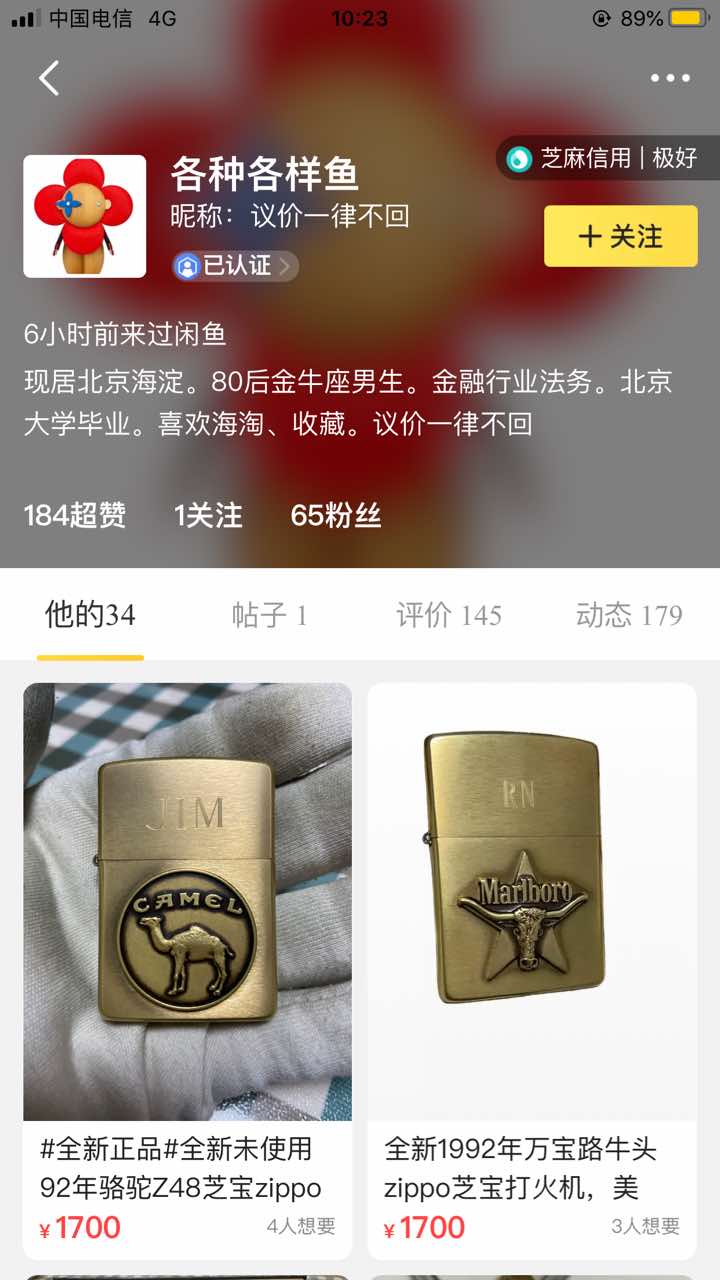Open the 92年骆驼Z48 zippo listing

tap(188, 971)
